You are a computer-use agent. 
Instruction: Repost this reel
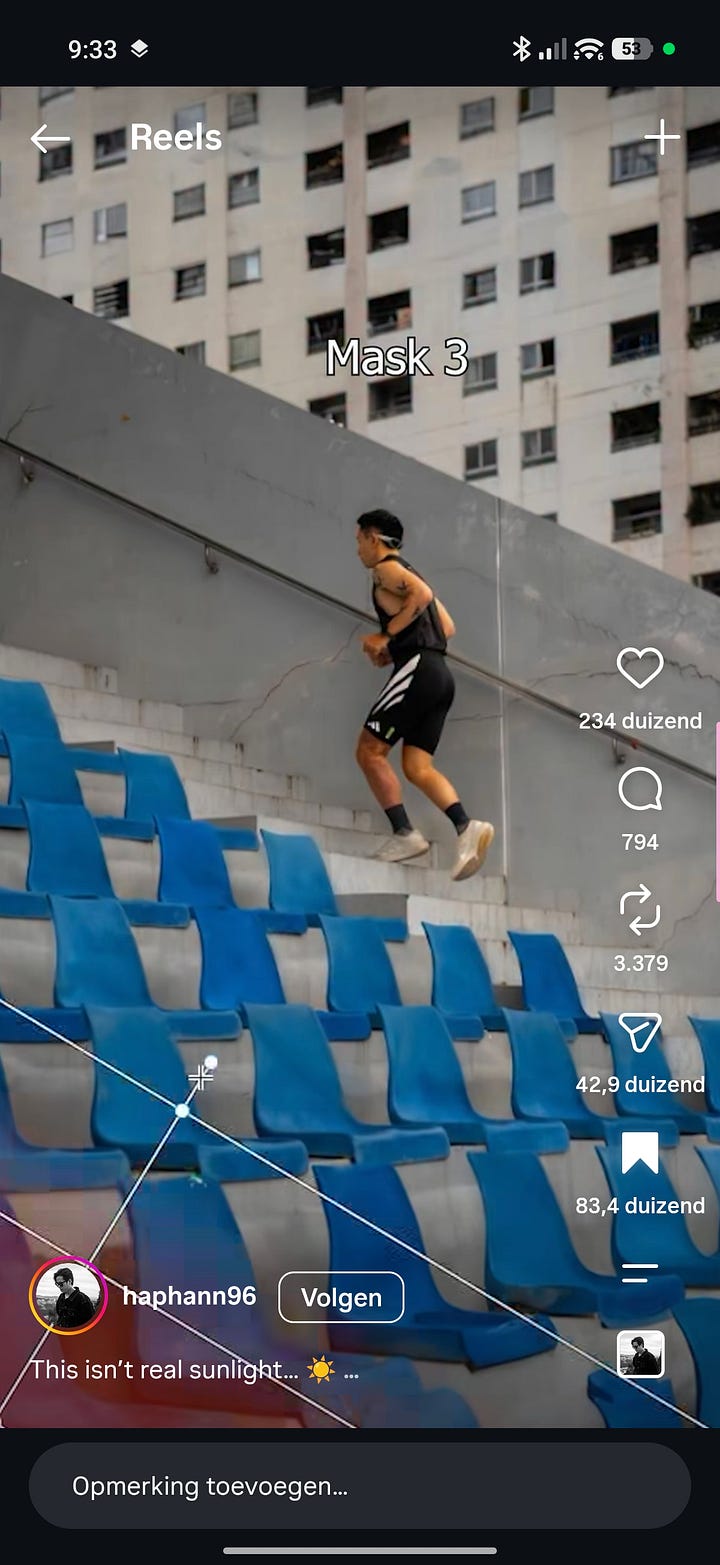pyautogui.click(x=640, y=911)
